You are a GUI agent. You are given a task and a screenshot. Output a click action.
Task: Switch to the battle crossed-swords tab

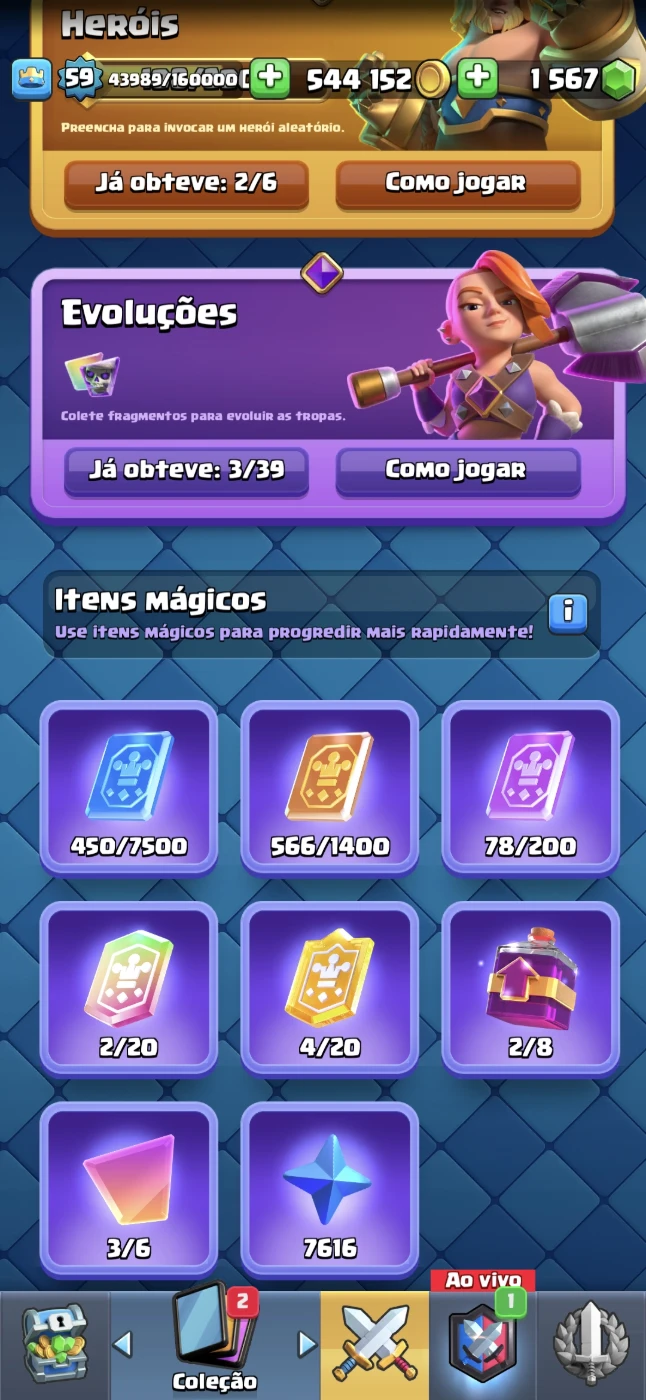(374, 1345)
